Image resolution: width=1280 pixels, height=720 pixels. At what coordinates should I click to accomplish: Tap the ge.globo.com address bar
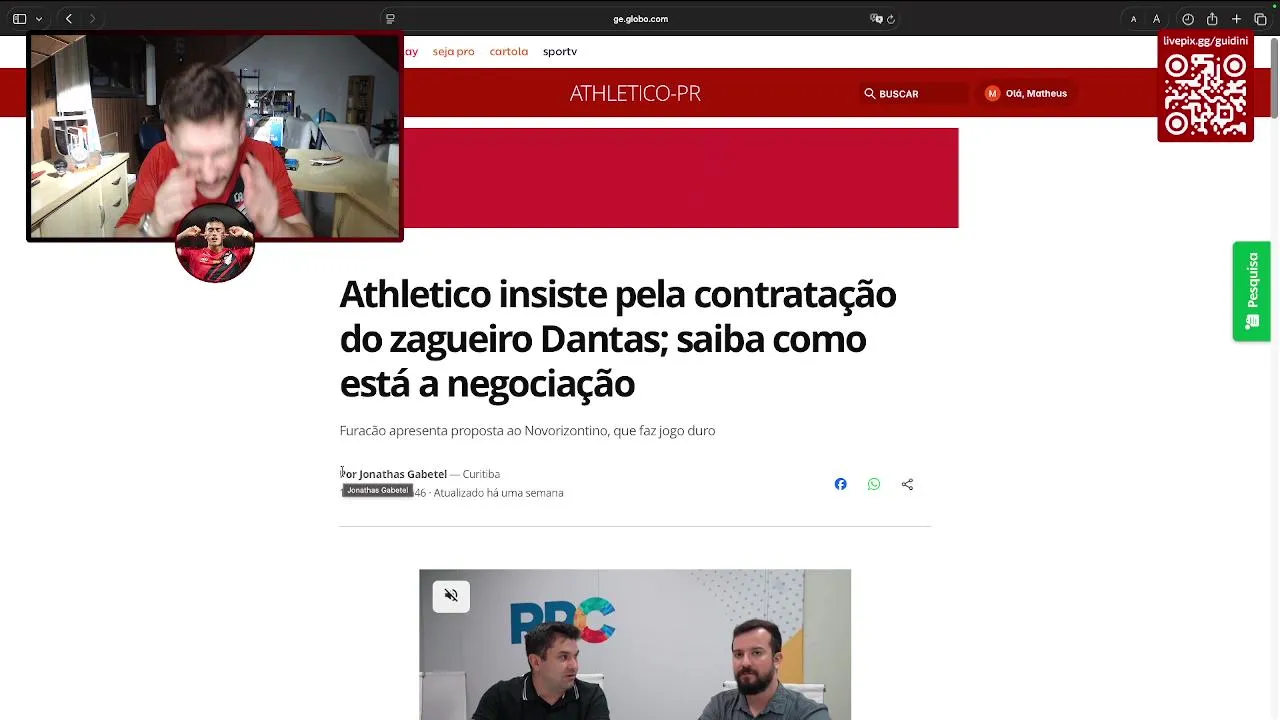tap(640, 19)
